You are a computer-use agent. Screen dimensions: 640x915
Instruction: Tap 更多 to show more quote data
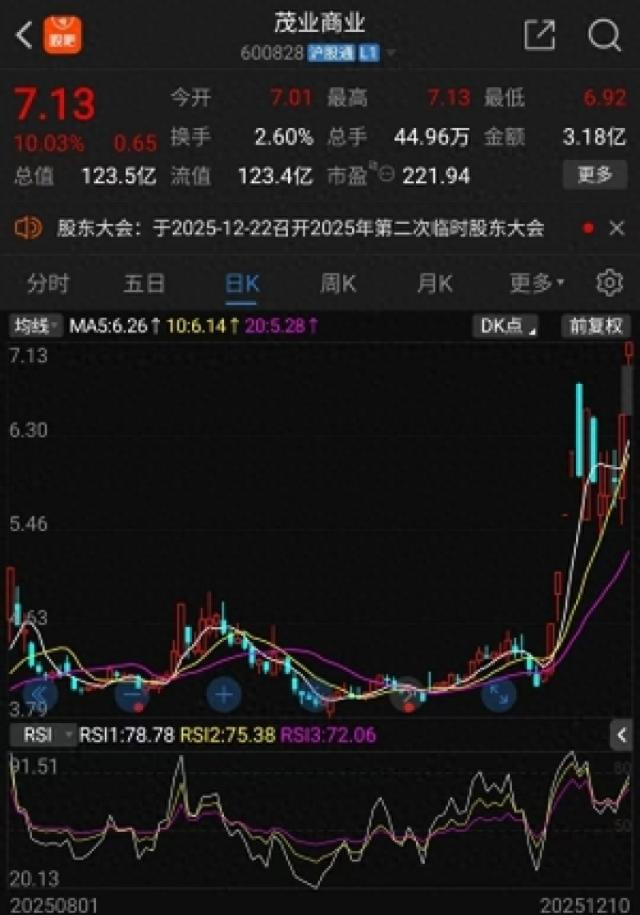595,175
